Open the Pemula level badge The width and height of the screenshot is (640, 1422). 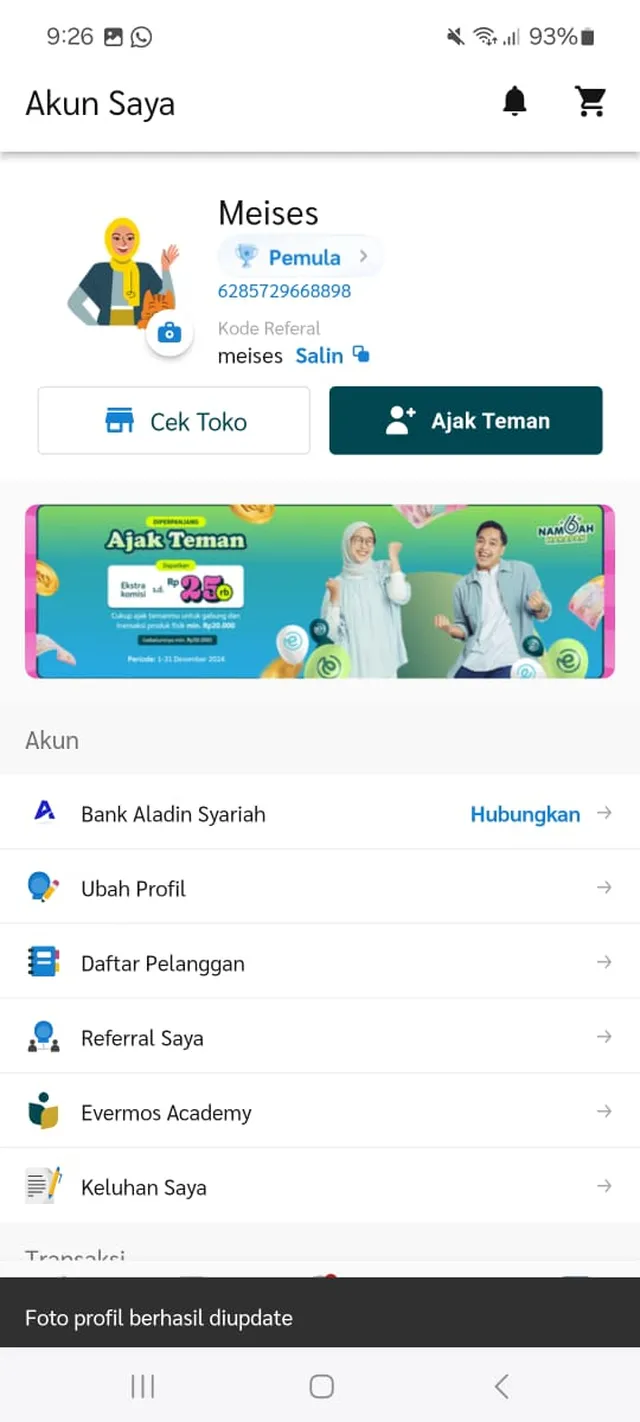tap(300, 257)
